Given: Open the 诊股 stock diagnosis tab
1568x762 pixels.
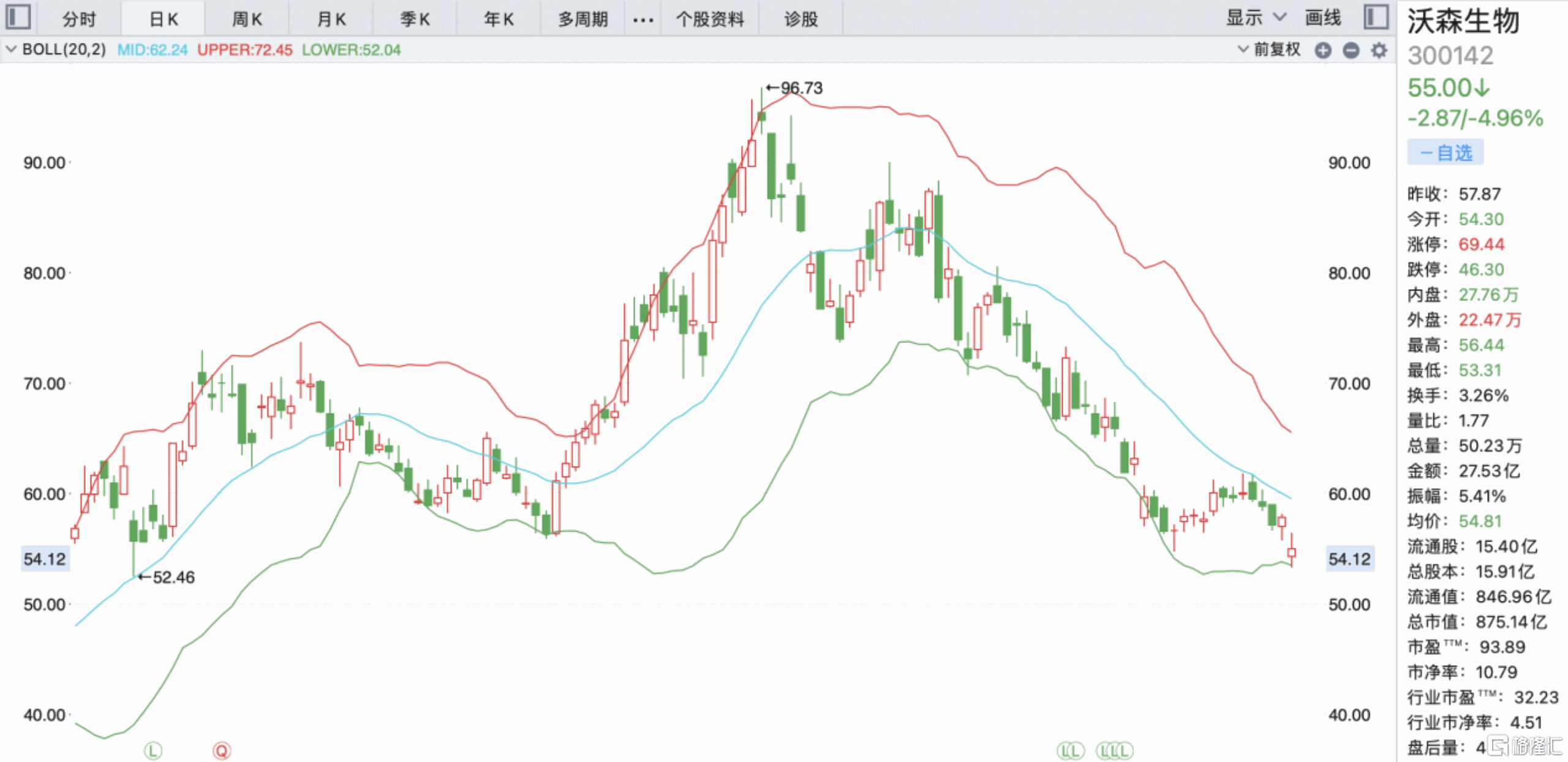Looking at the screenshot, I should [801, 19].
